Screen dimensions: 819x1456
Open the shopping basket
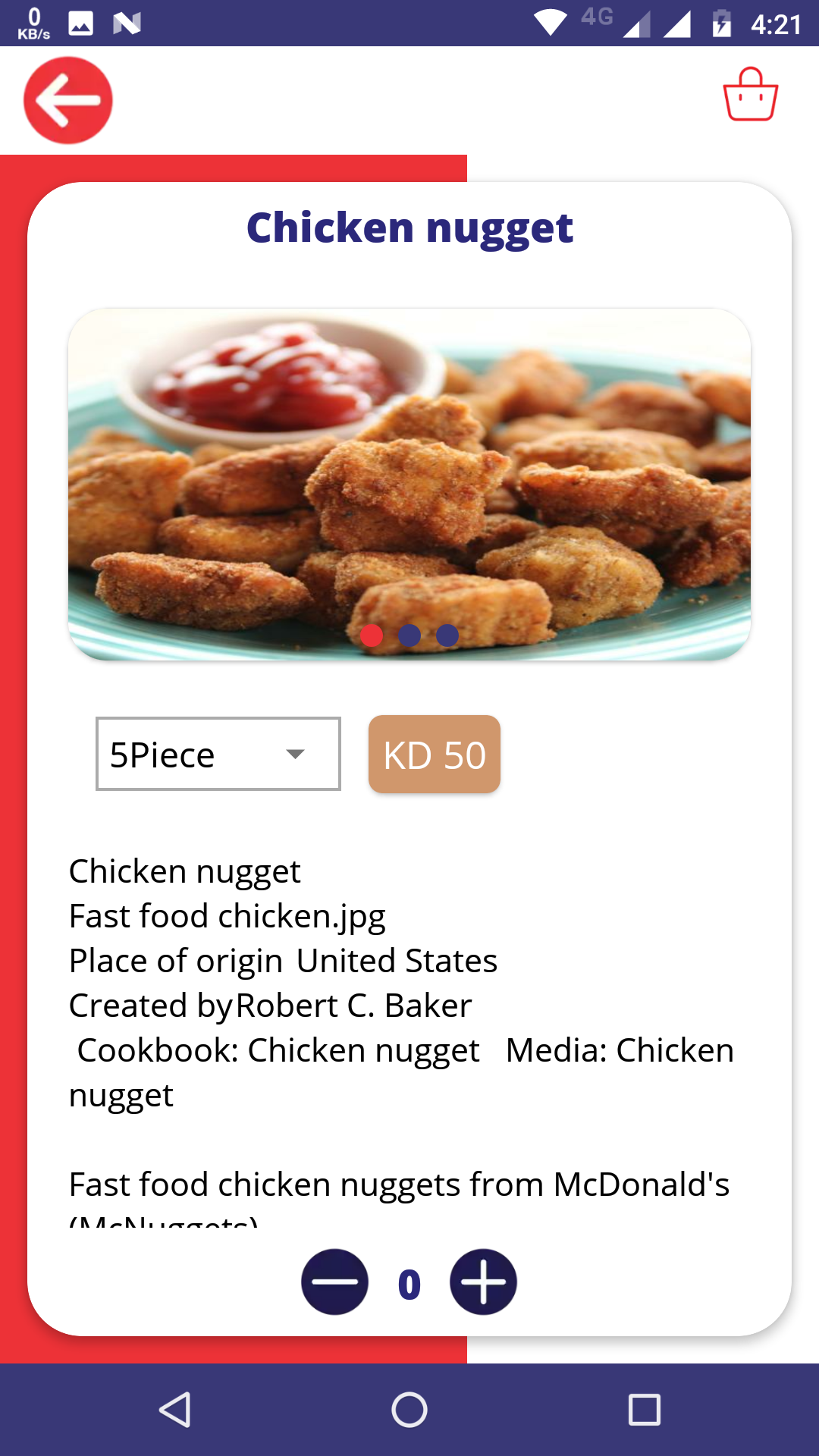[750, 95]
